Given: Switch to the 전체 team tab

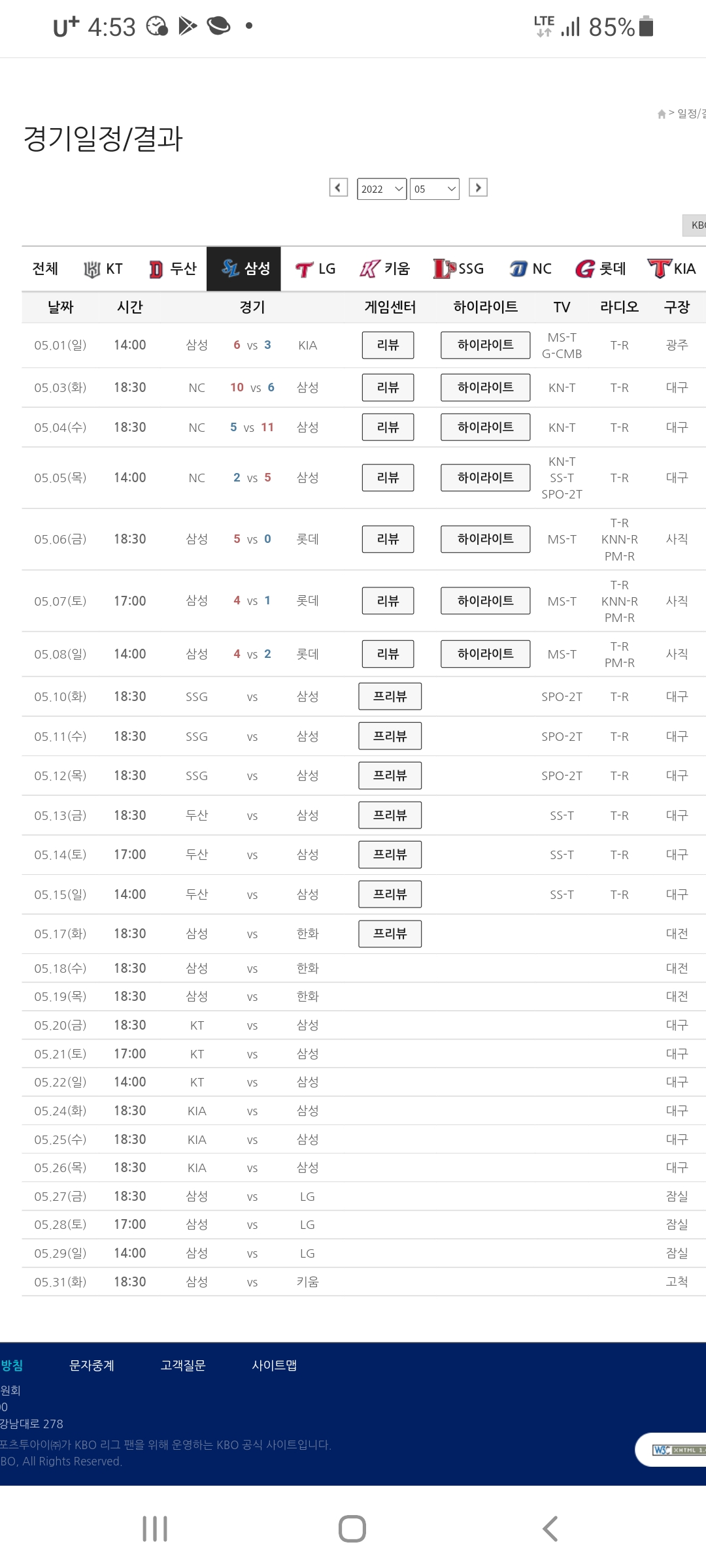Looking at the screenshot, I should (x=45, y=269).
